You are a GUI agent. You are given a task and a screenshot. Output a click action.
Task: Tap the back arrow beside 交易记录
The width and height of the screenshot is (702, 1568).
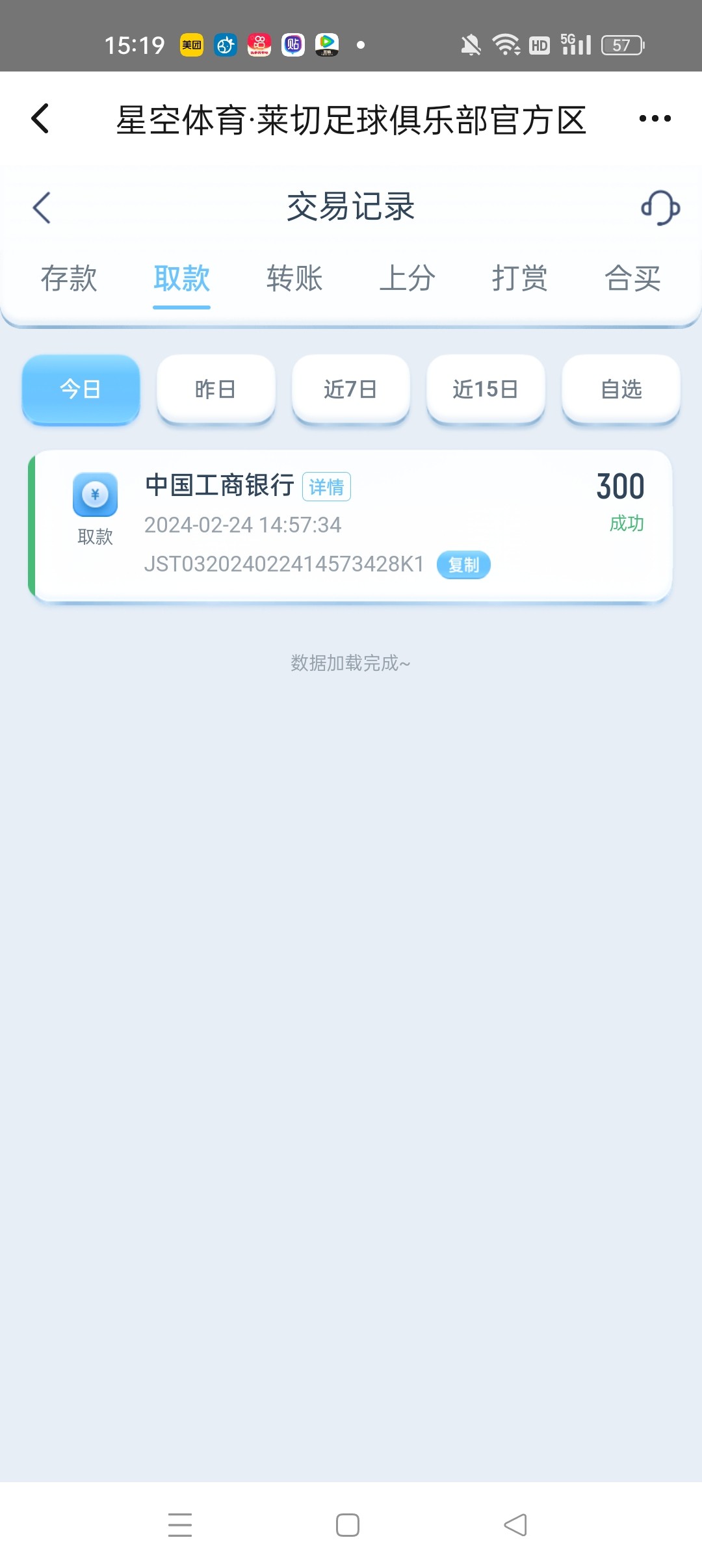point(42,208)
